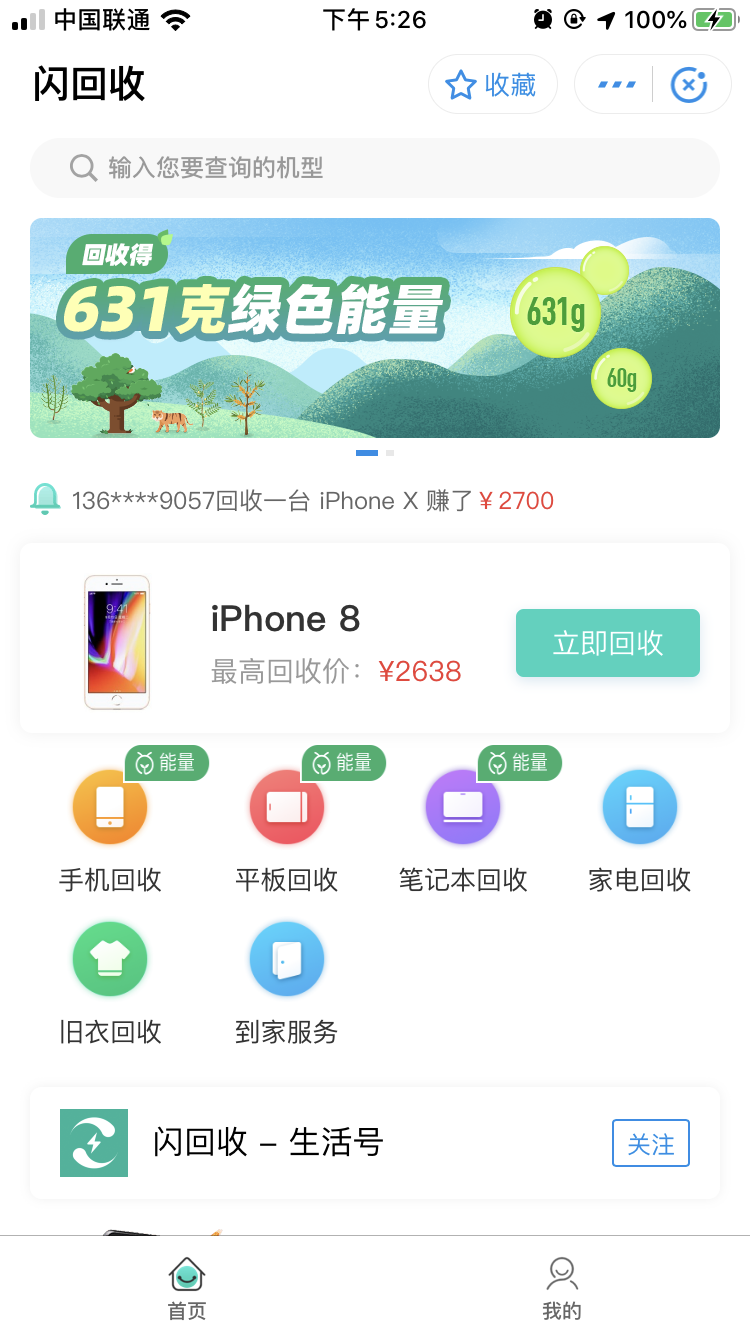Tap 立即回收 for iPhone 8
This screenshot has height=1334, width=750.
[x=607, y=643]
